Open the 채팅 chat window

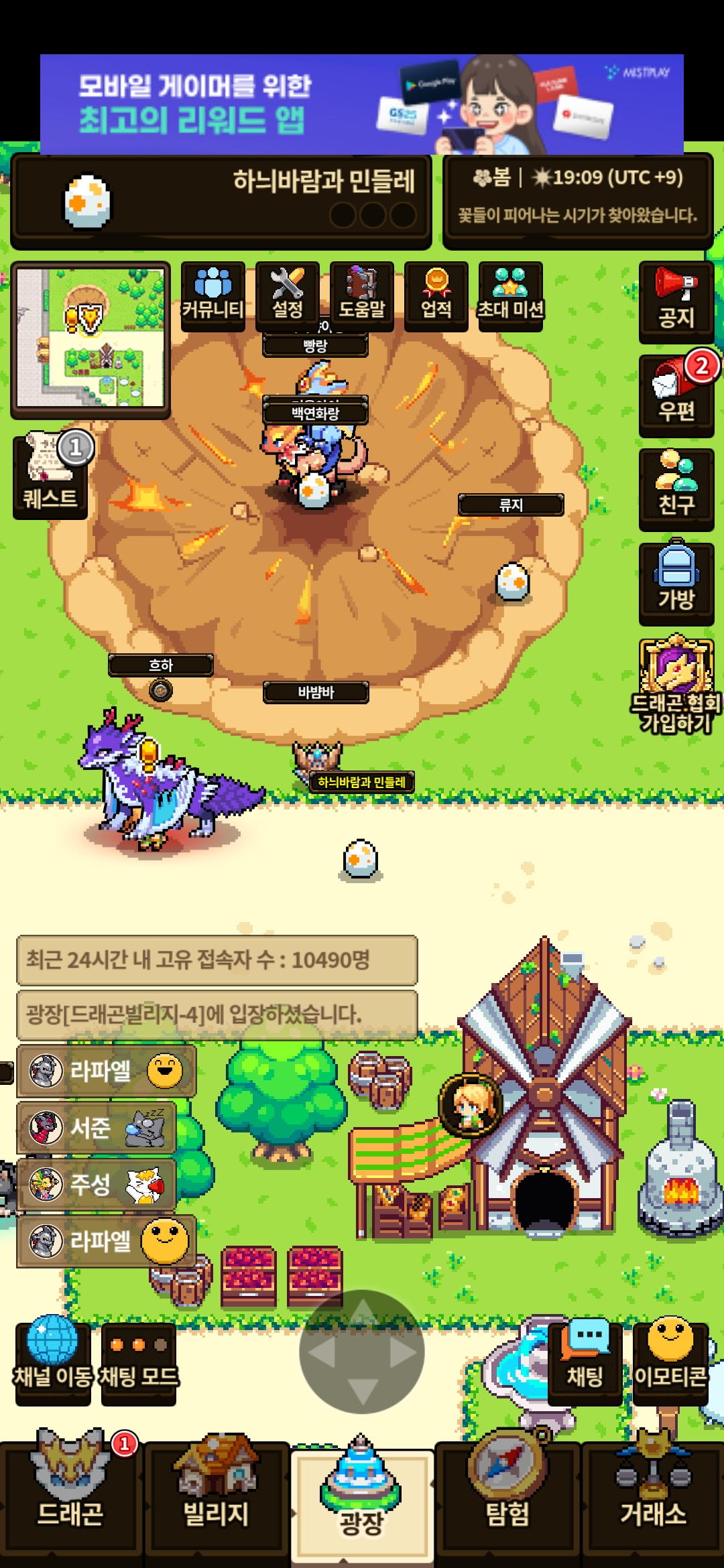tap(585, 1362)
